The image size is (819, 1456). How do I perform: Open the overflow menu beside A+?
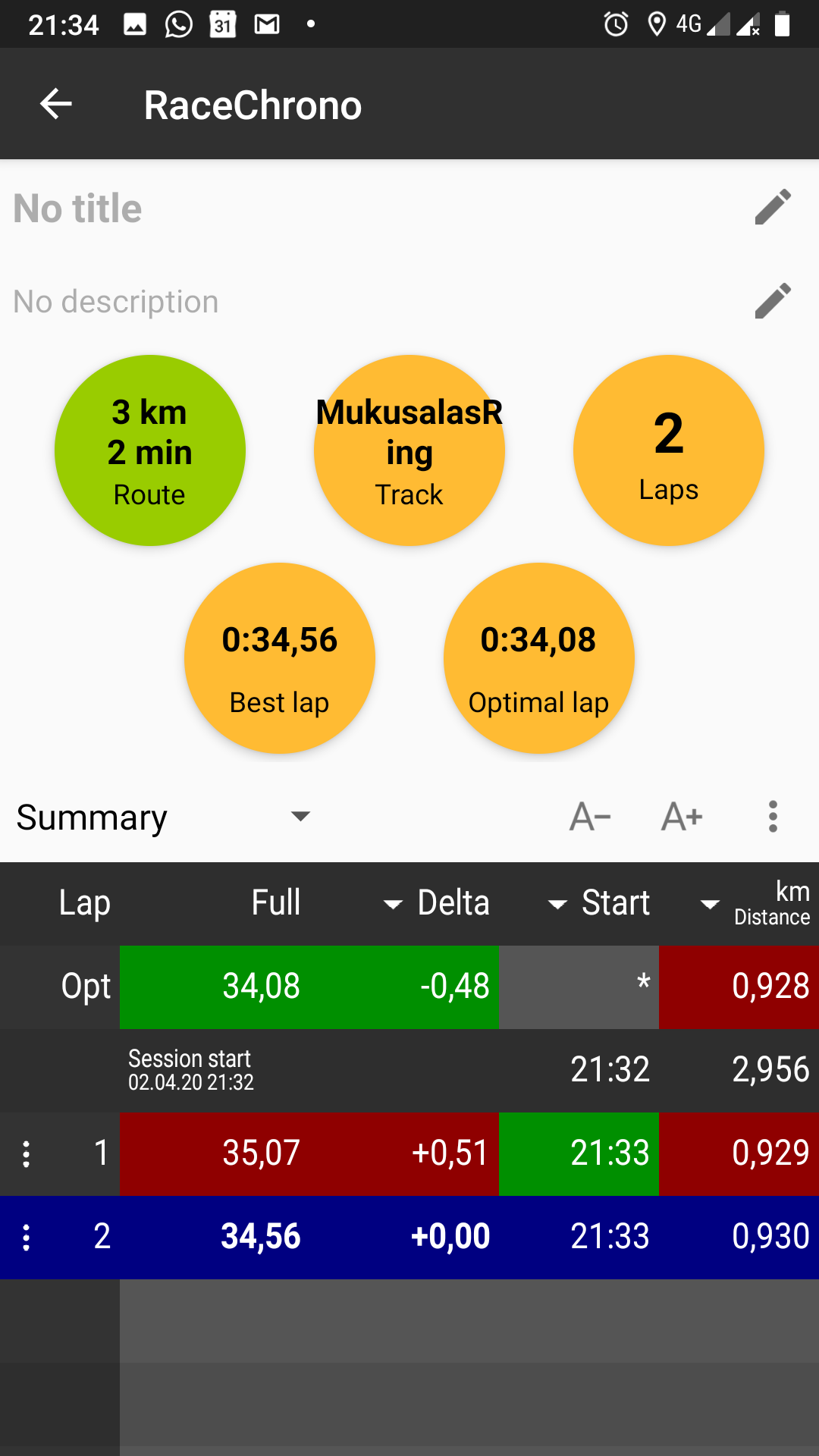tap(773, 817)
